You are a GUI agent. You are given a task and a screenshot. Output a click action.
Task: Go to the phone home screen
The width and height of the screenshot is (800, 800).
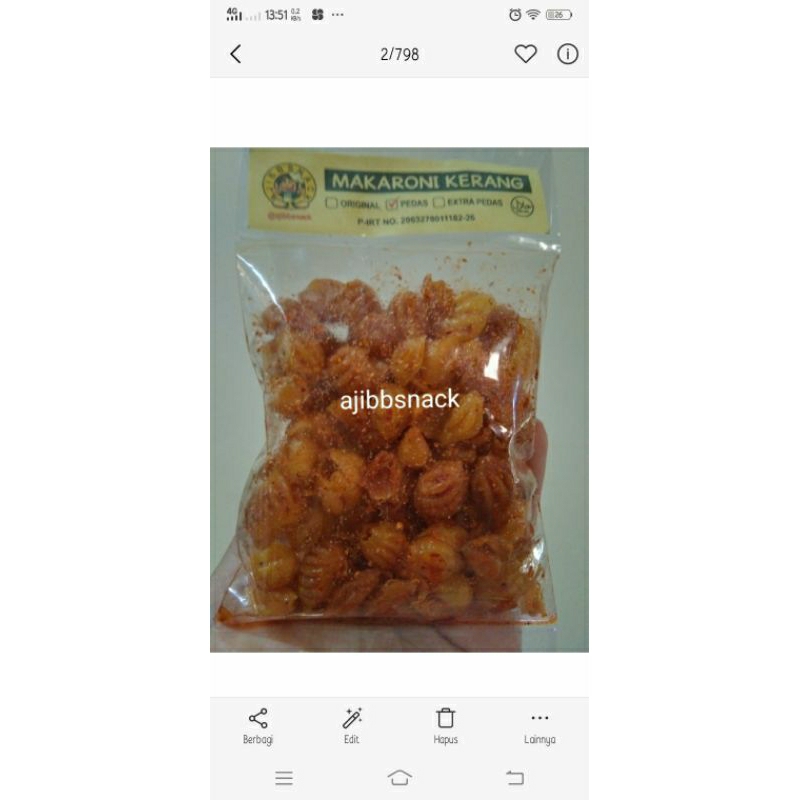point(399,778)
